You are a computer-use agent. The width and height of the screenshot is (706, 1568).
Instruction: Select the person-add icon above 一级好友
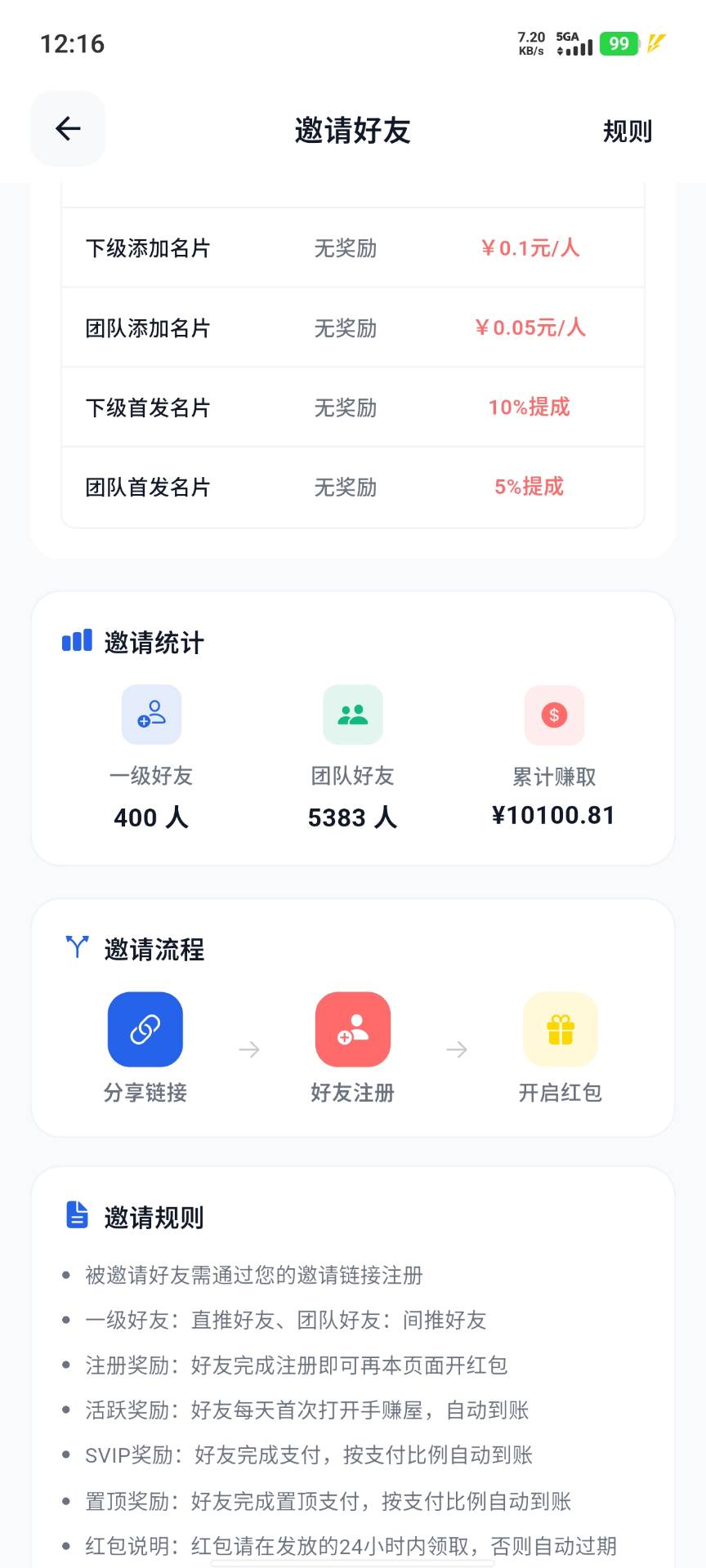tap(152, 715)
